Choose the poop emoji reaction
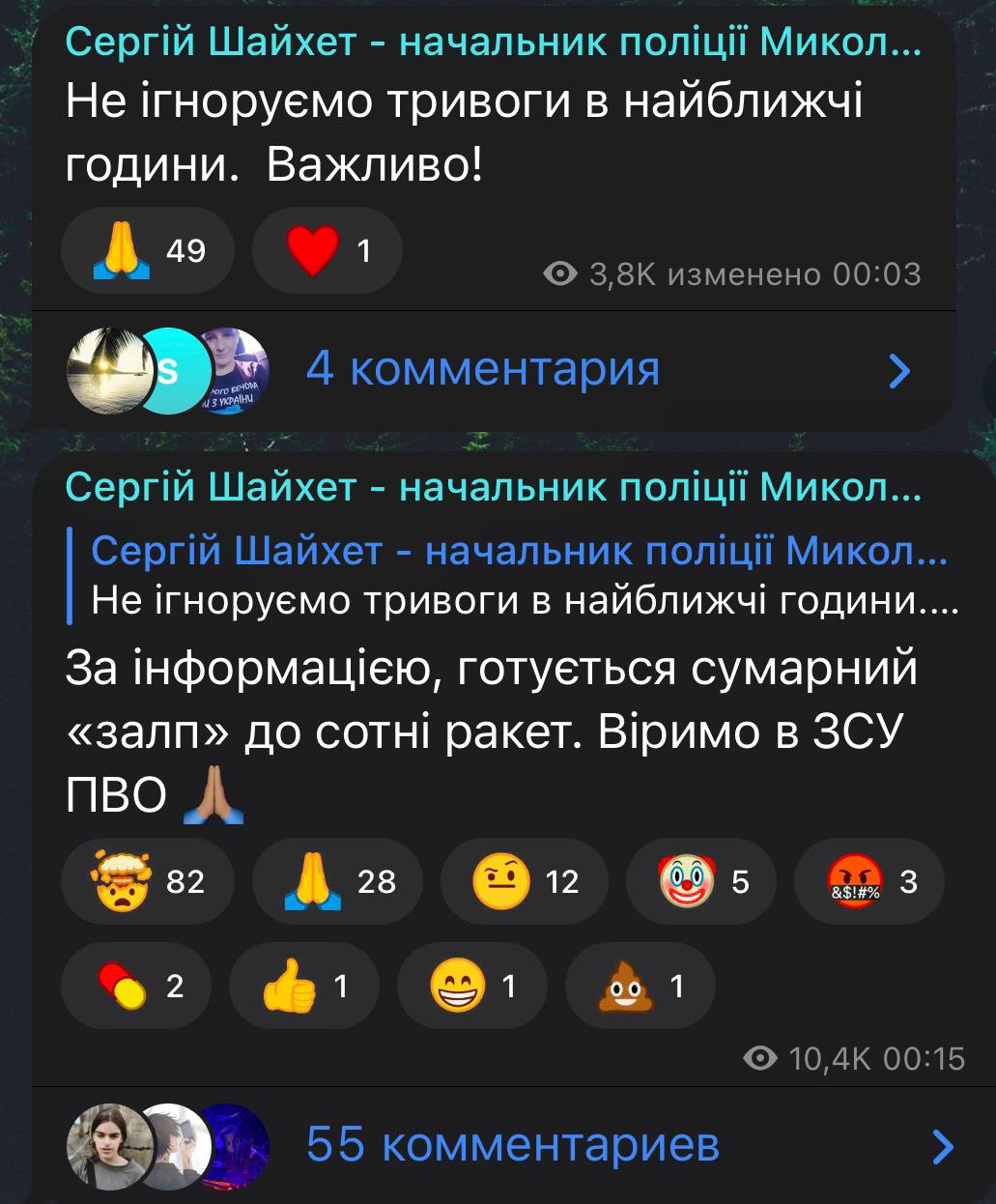The image size is (996, 1204). (x=640, y=986)
